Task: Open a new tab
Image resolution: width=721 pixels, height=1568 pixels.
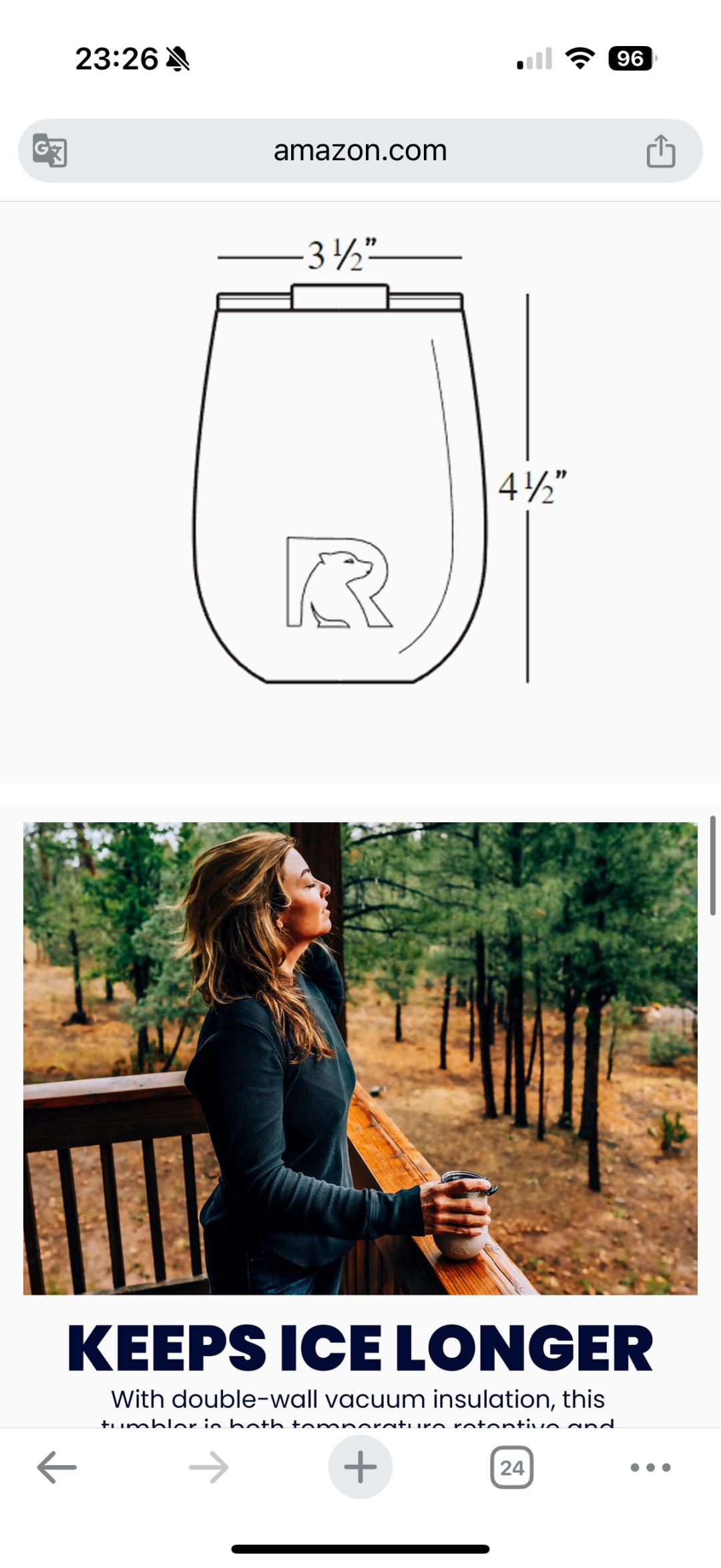Action: [x=360, y=1467]
